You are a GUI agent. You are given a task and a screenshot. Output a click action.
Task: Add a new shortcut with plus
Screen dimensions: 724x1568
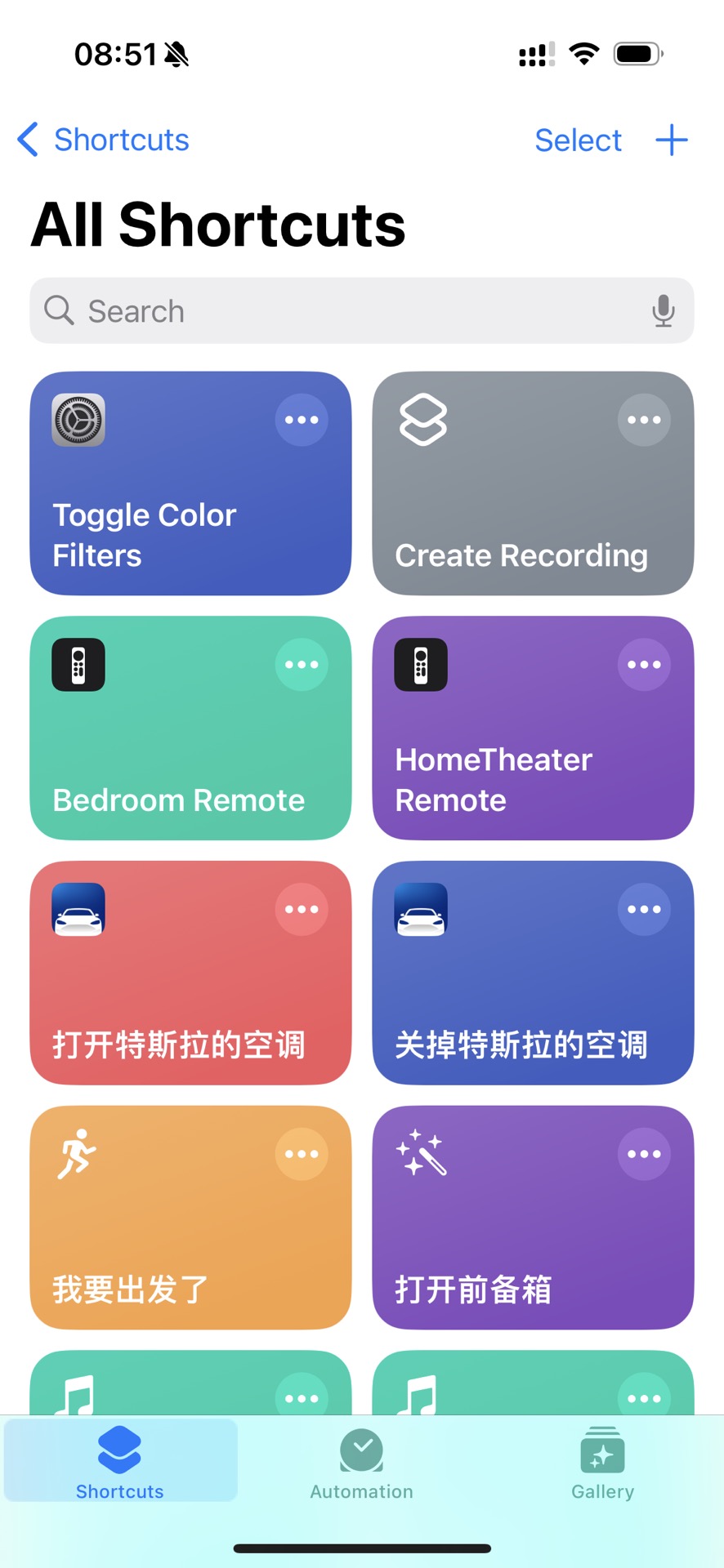point(671,140)
